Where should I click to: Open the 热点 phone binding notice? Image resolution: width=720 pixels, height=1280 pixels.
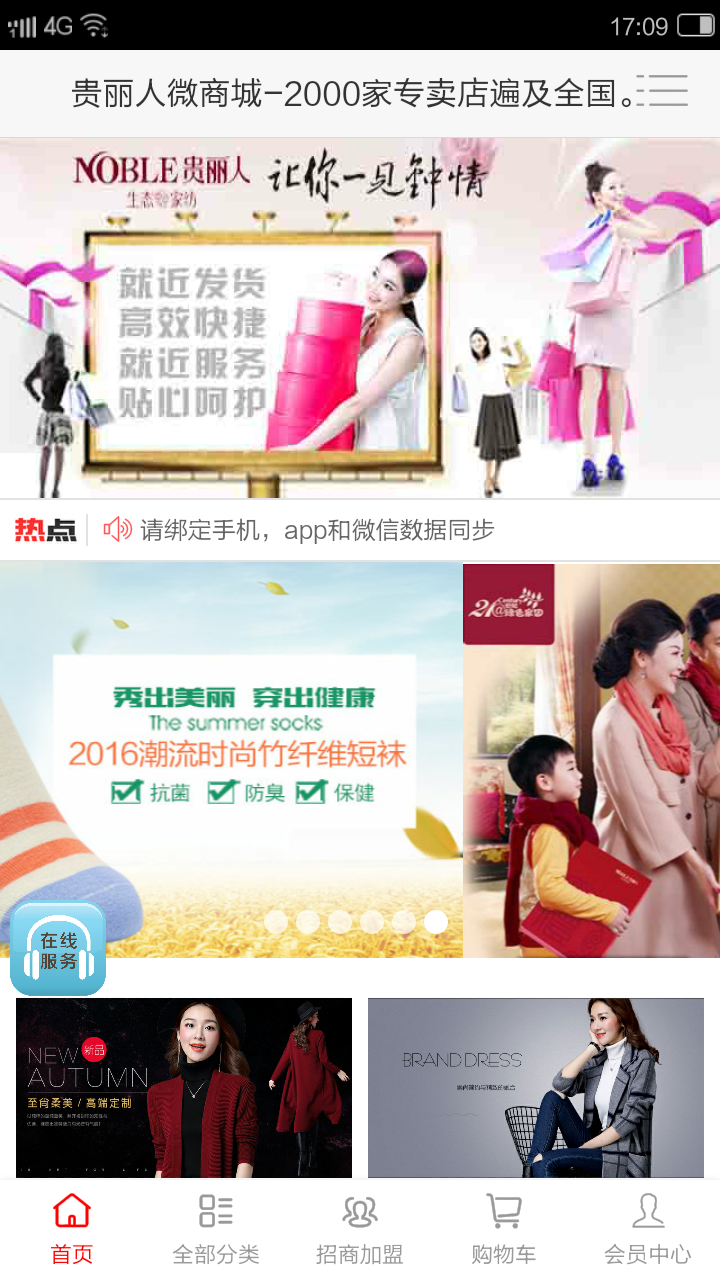pyautogui.click(x=318, y=530)
